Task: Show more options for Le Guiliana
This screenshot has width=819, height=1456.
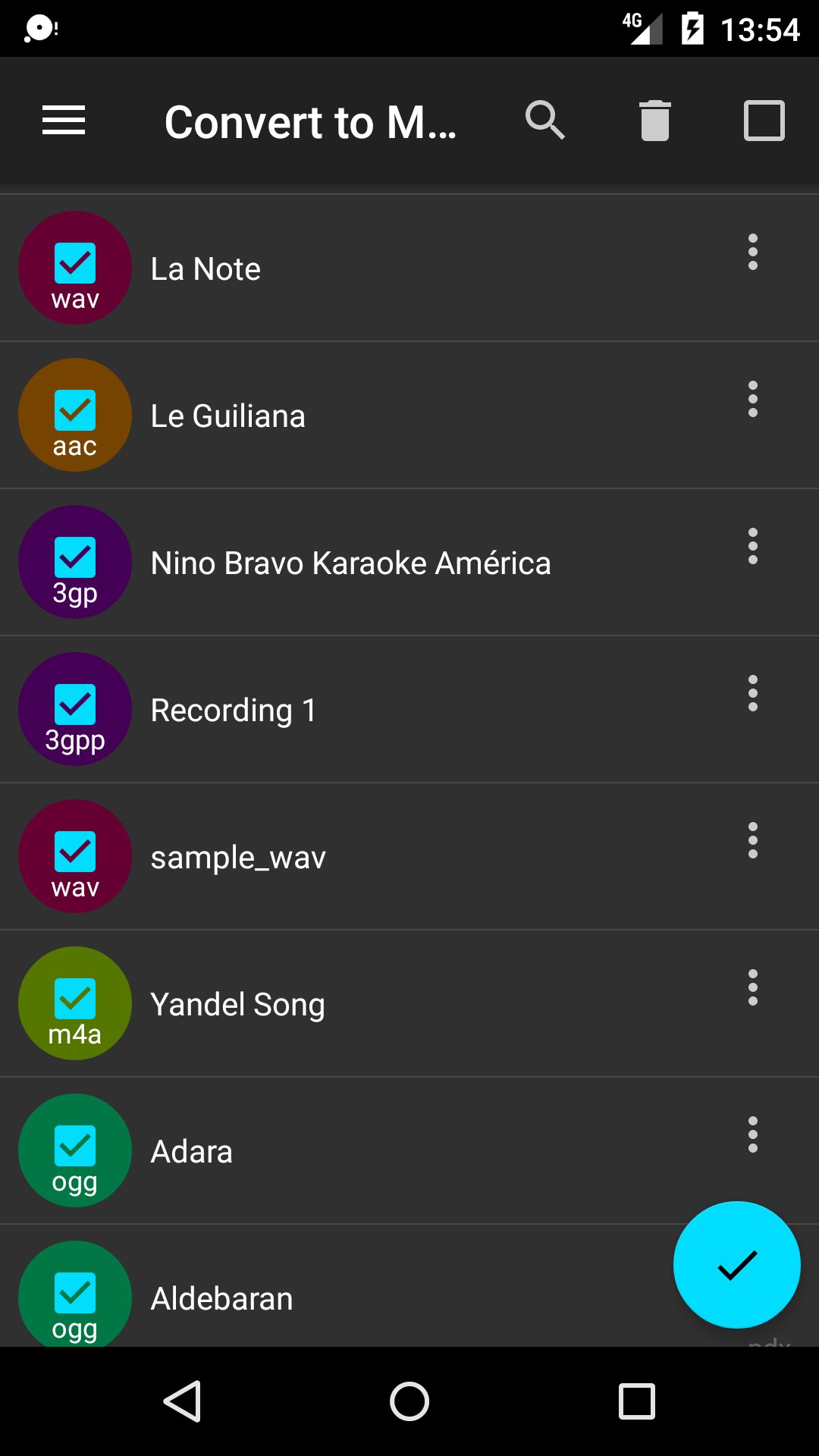Action: 752,399
